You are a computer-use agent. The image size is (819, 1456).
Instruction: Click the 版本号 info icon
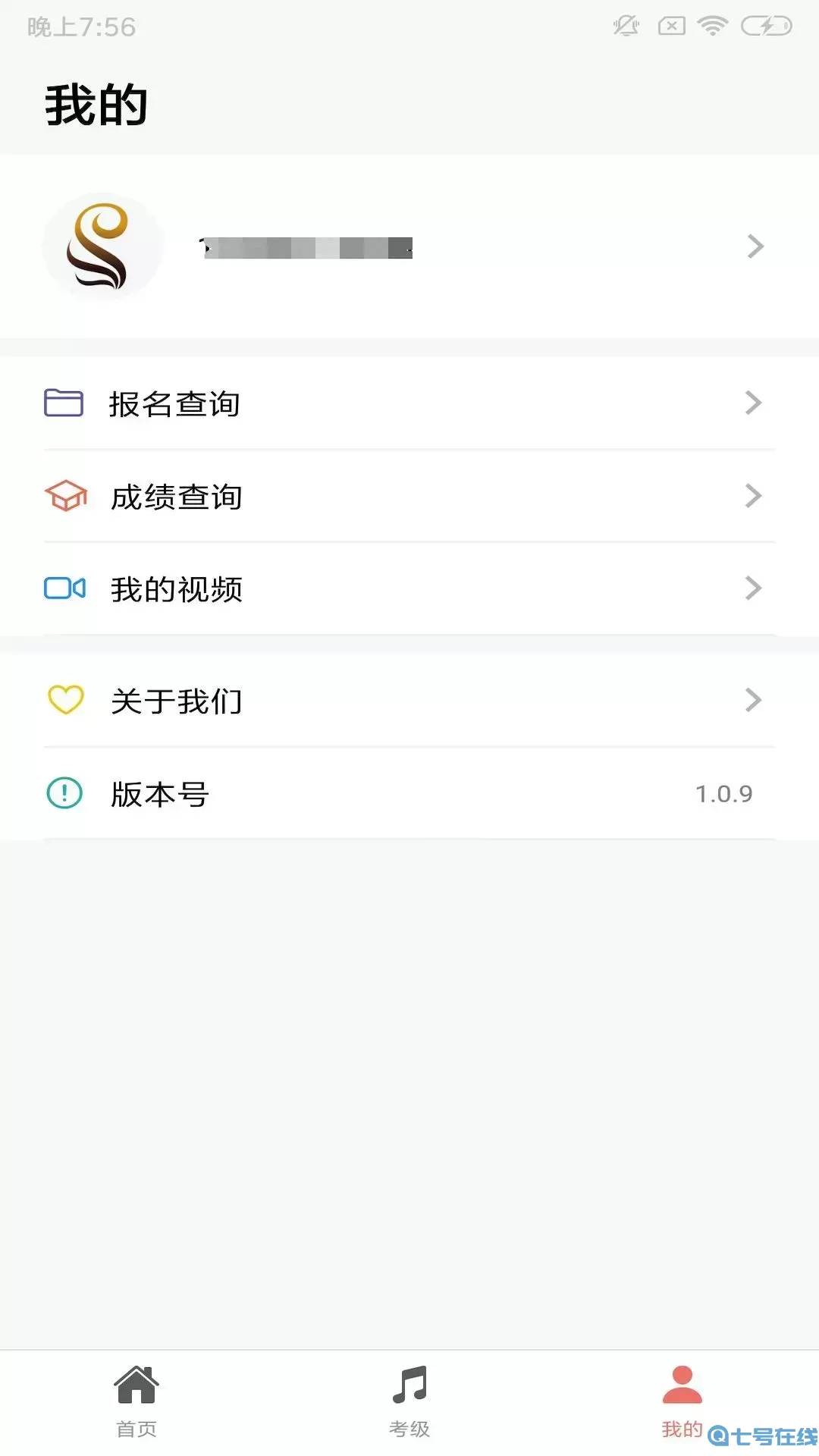coord(64,794)
